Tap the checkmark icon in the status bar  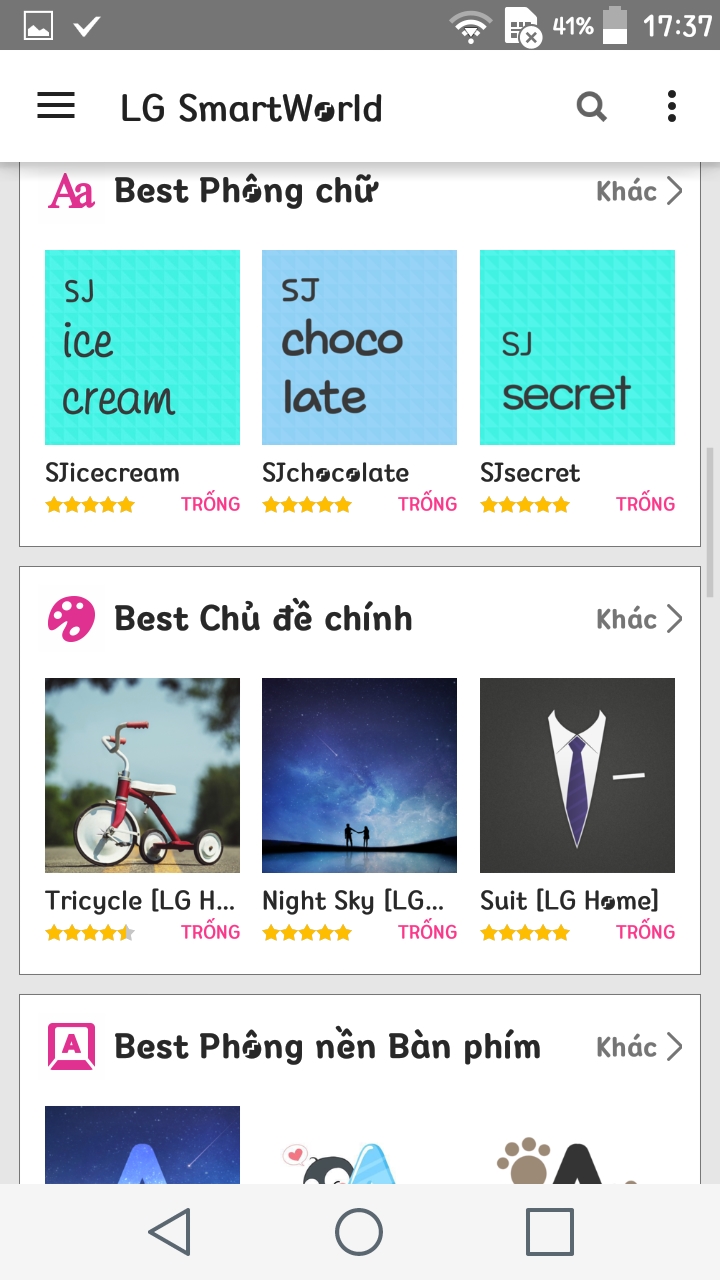(x=88, y=25)
